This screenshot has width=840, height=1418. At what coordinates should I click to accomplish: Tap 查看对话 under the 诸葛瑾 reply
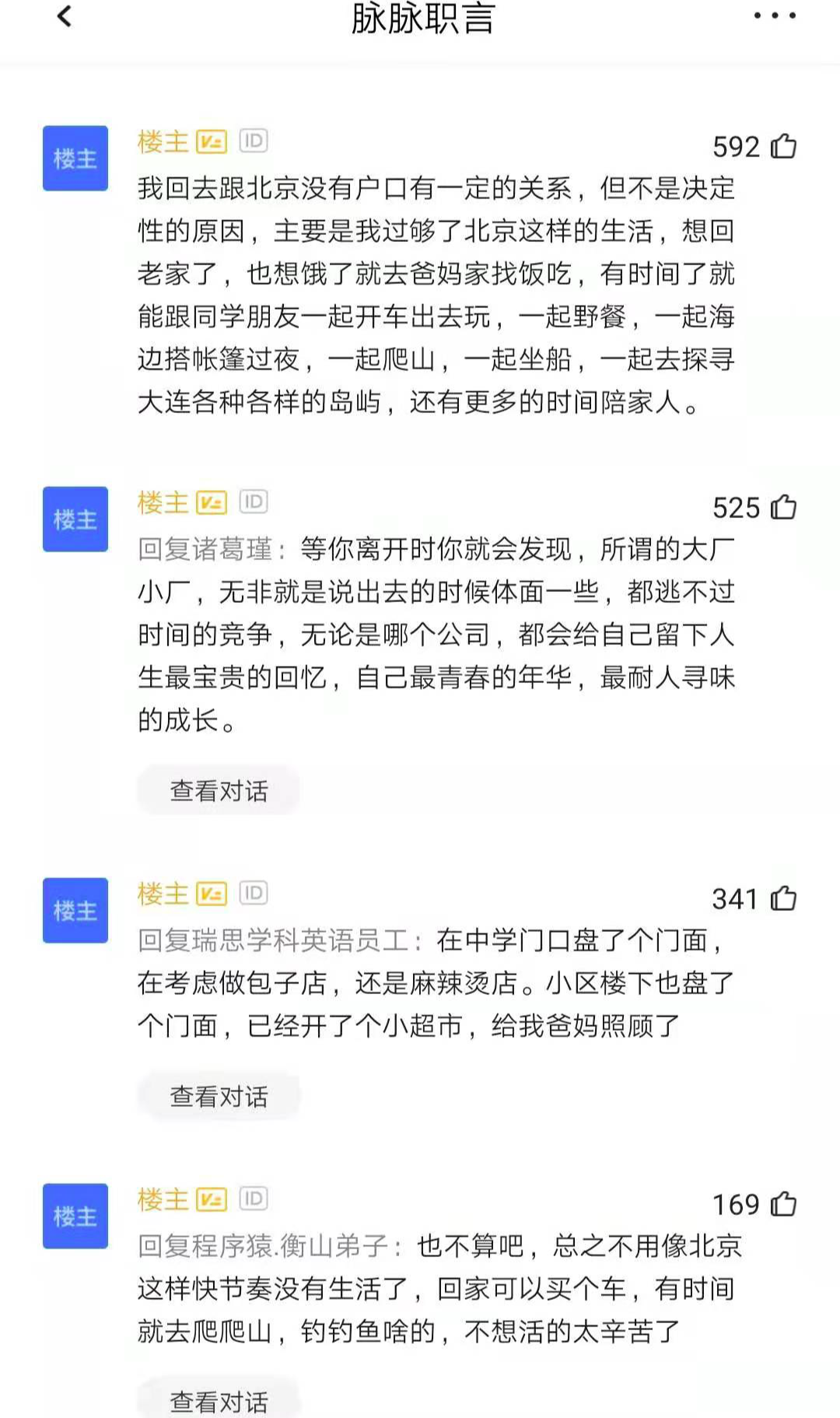pyautogui.click(x=219, y=790)
